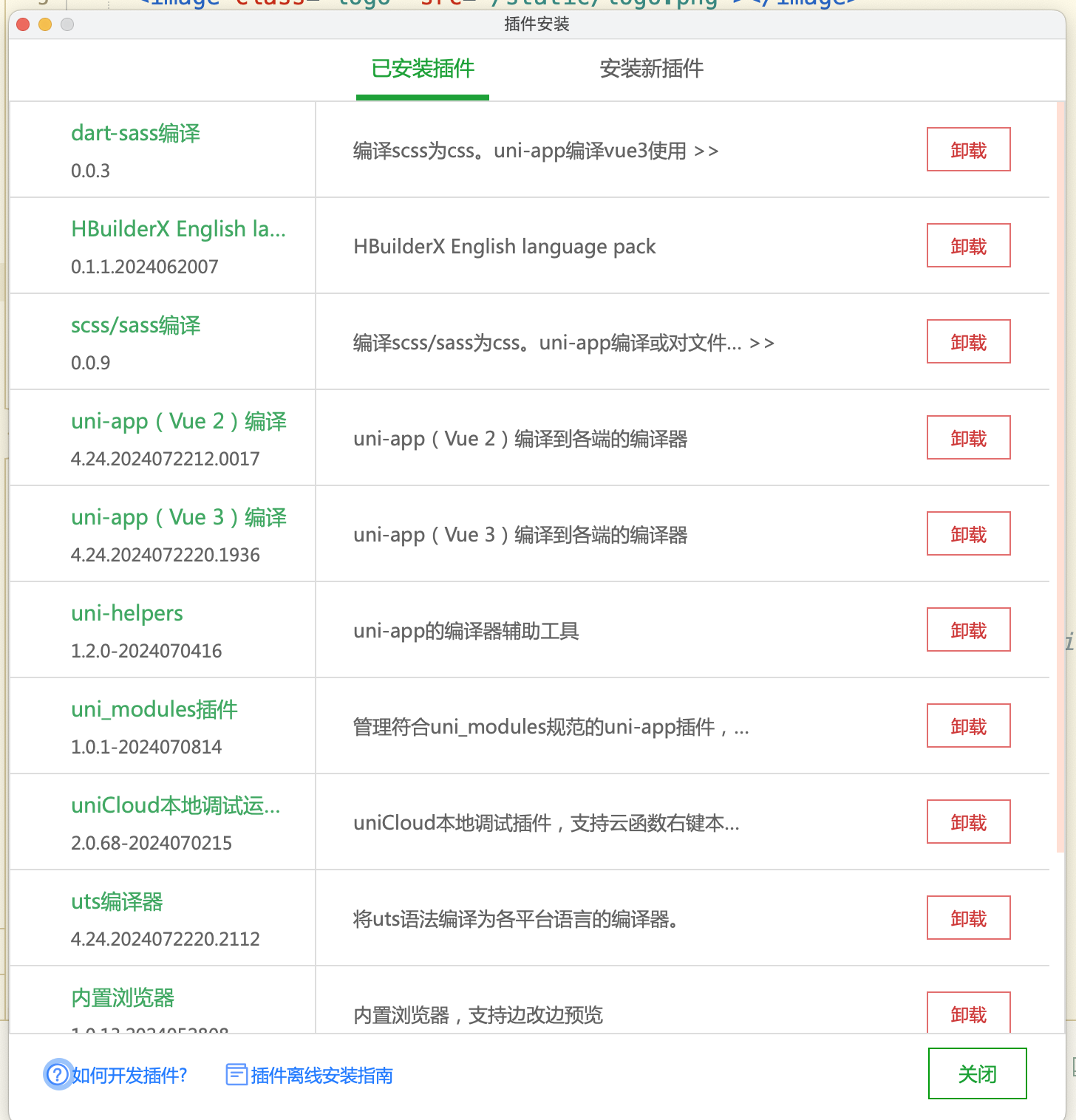The image size is (1076, 1120).
Task: Uninstall the uni-app (Vue 3) 编译 plugin
Action: point(968,534)
